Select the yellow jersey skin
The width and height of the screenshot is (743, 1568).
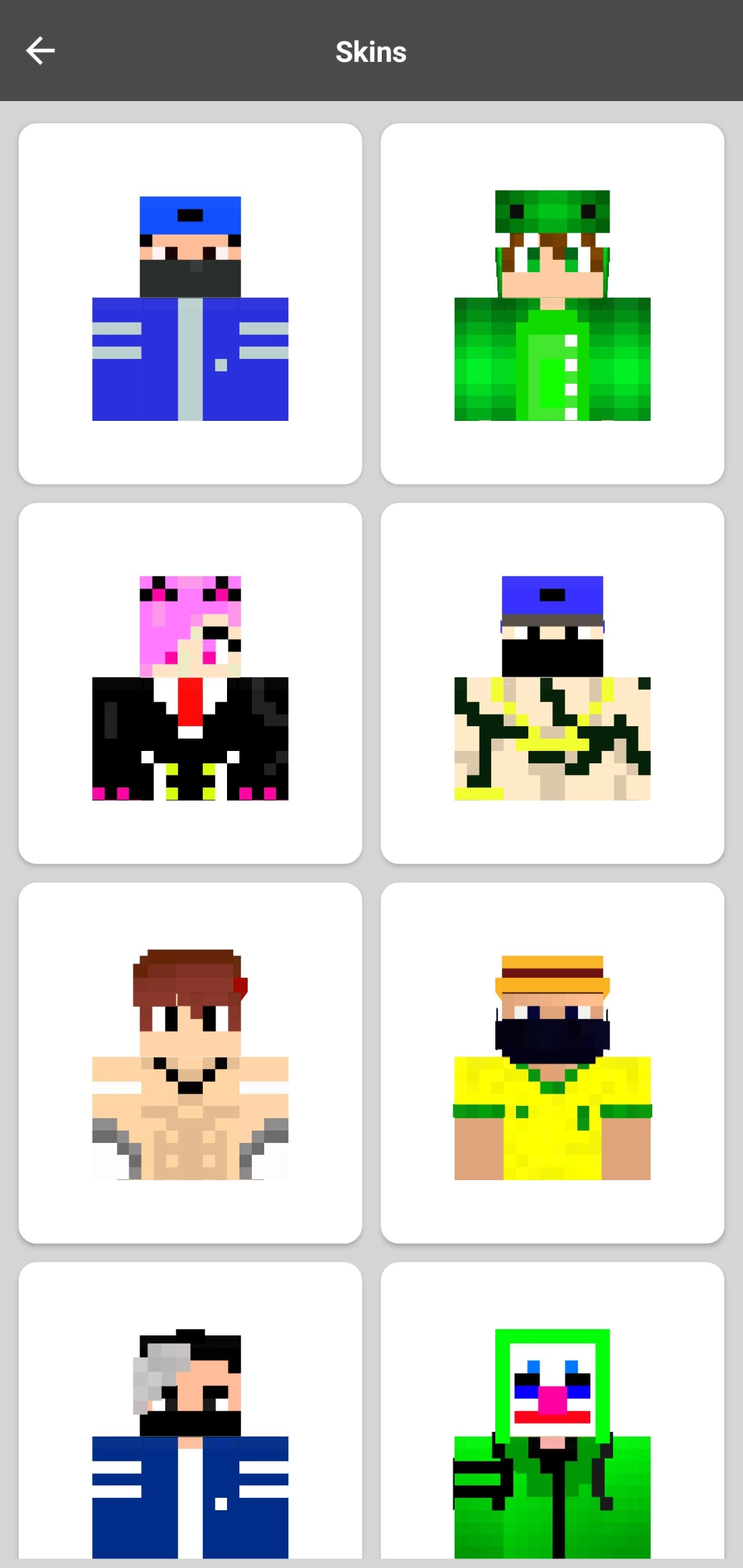552,1063
